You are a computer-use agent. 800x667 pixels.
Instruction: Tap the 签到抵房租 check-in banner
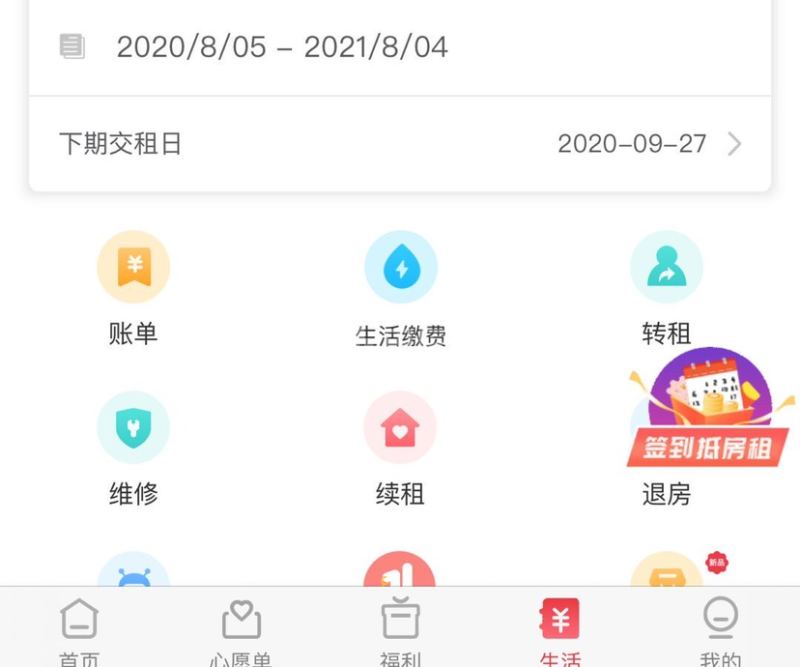708,412
